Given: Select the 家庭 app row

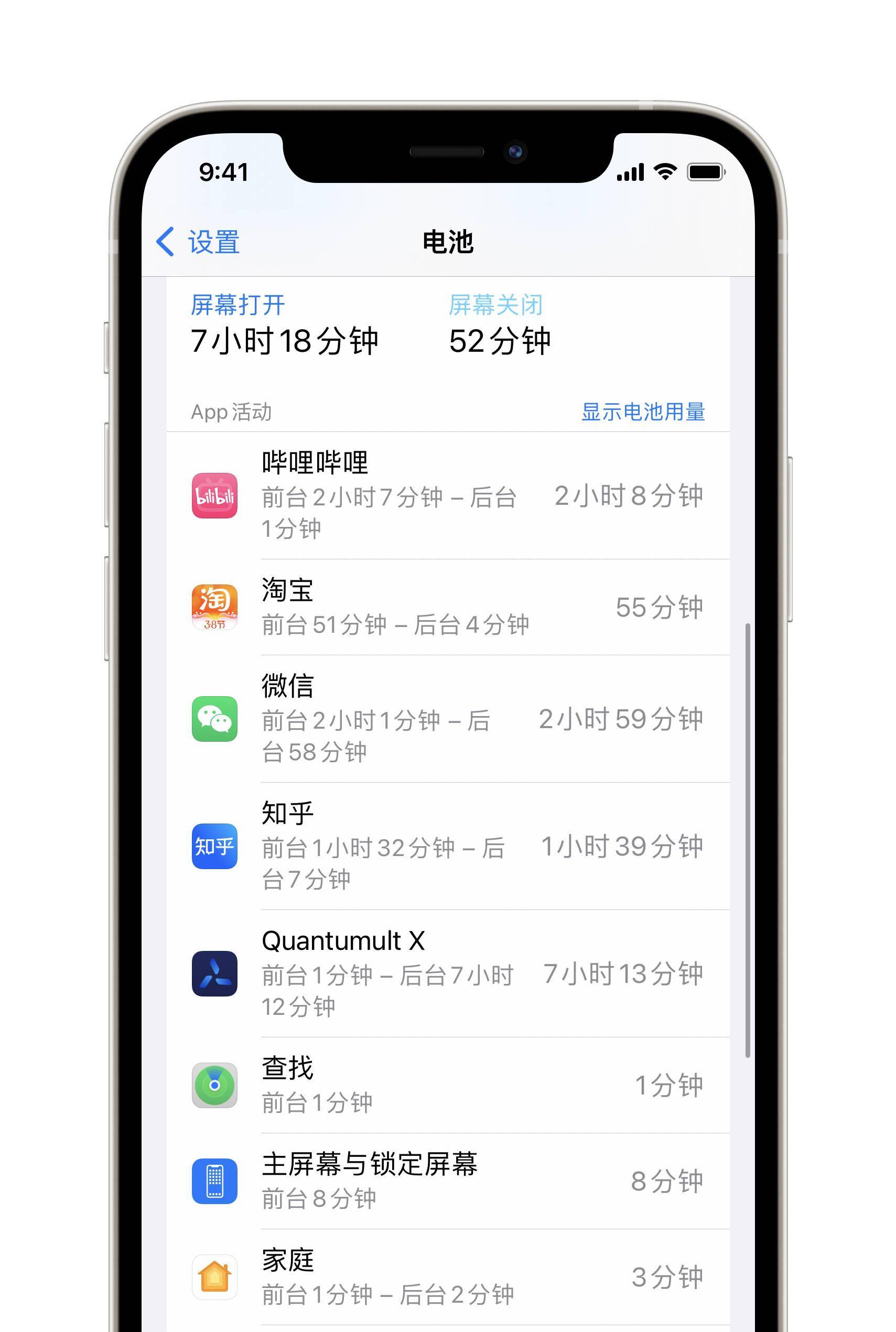Looking at the screenshot, I should click(x=448, y=1276).
